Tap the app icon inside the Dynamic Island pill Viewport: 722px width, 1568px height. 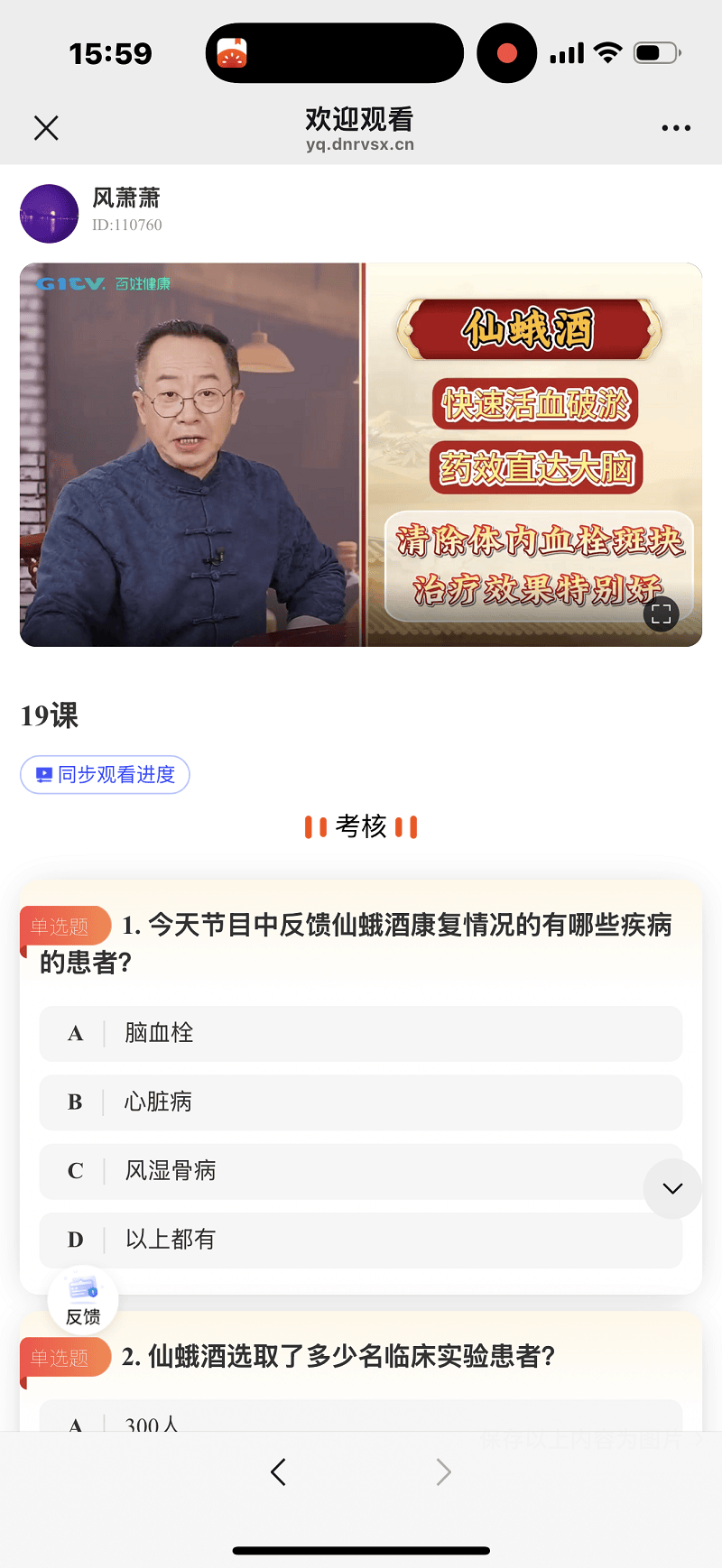click(233, 52)
